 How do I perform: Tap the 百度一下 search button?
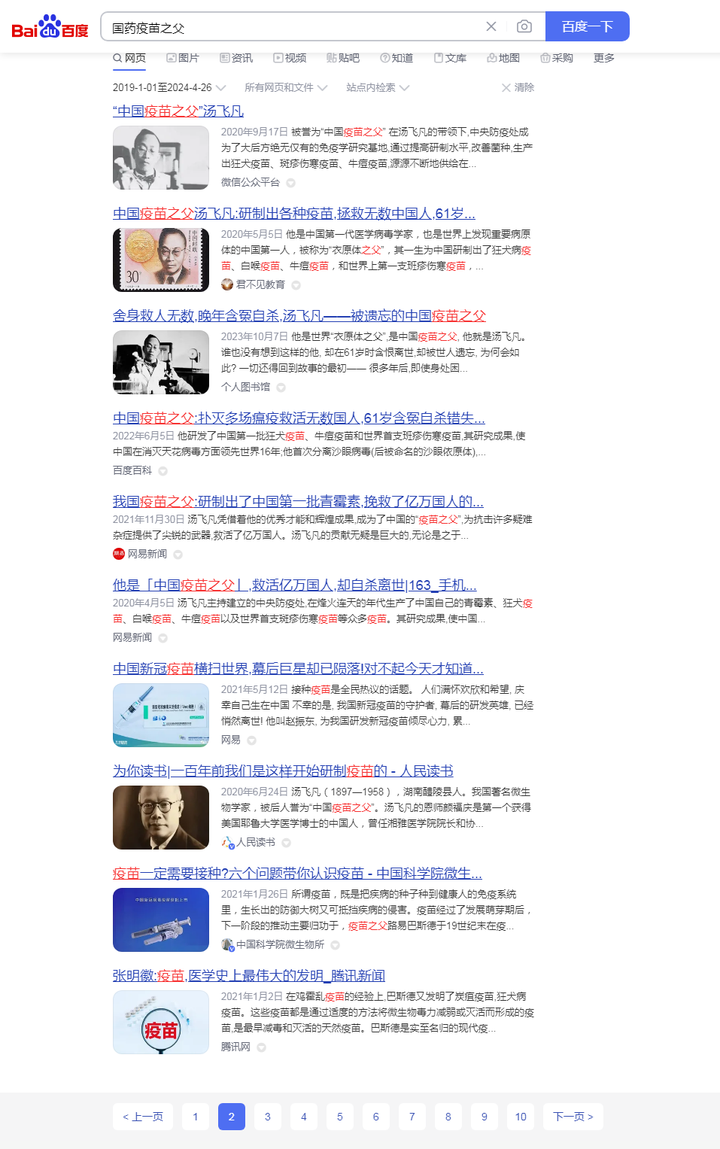(x=587, y=27)
